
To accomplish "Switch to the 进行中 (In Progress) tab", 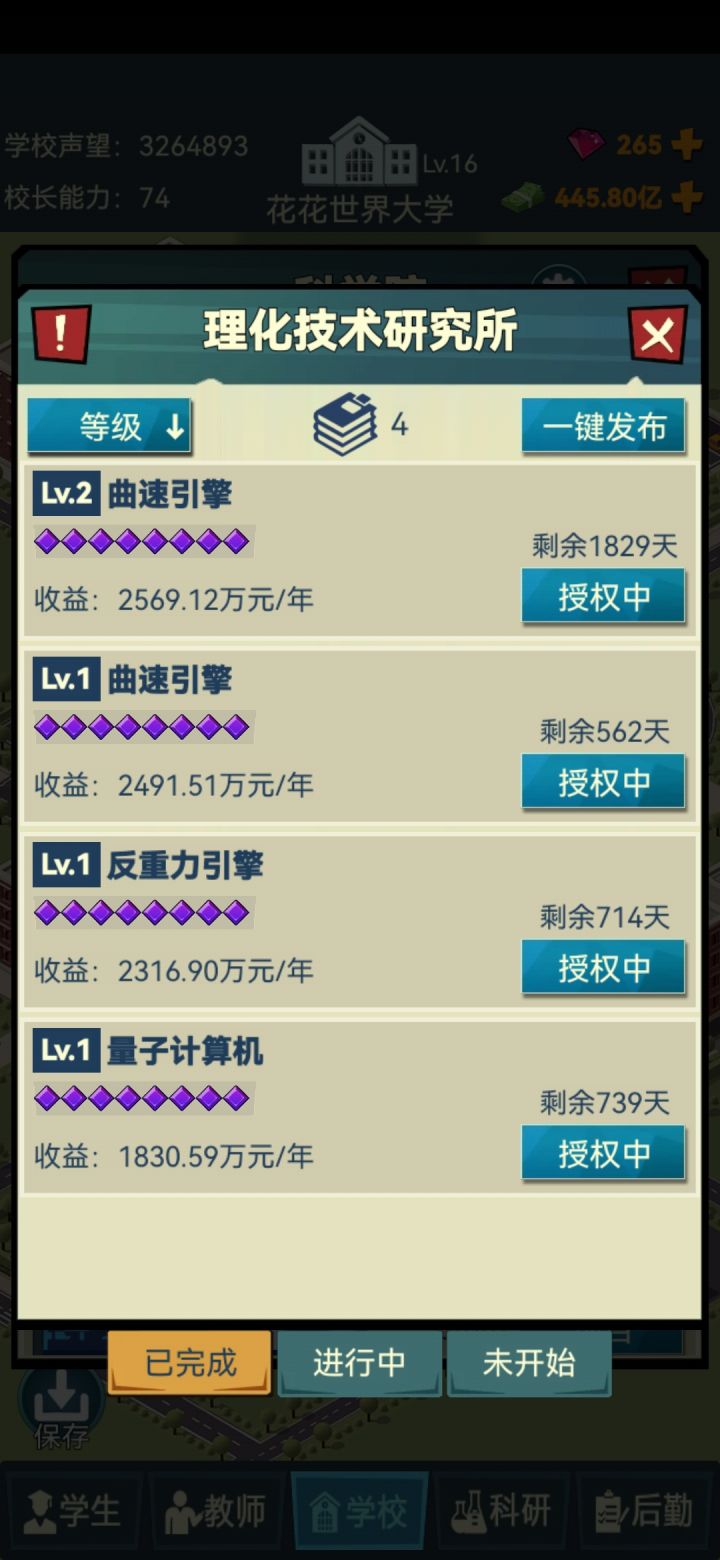I will [359, 1363].
